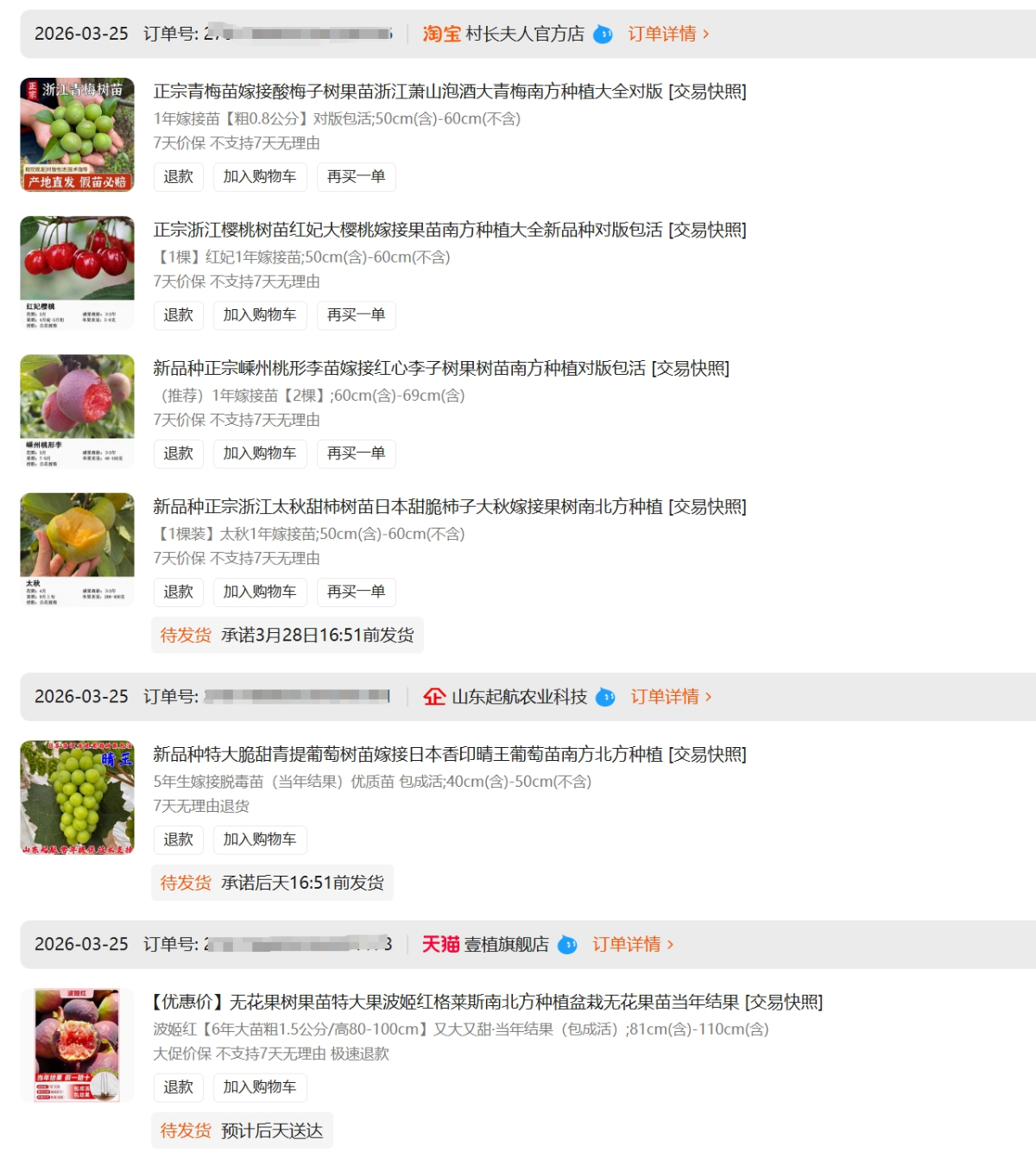Open the 桃形李苗 product title snapshot
The height and width of the screenshot is (1159, 1036).
coord(440,369)
